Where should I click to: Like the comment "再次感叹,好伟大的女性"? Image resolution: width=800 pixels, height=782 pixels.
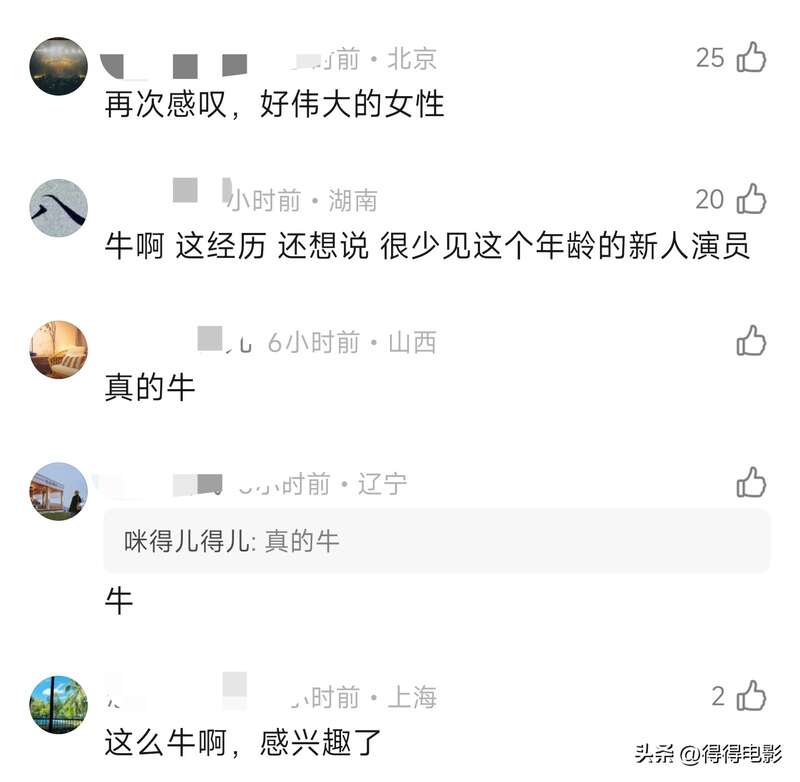(751, 57)
